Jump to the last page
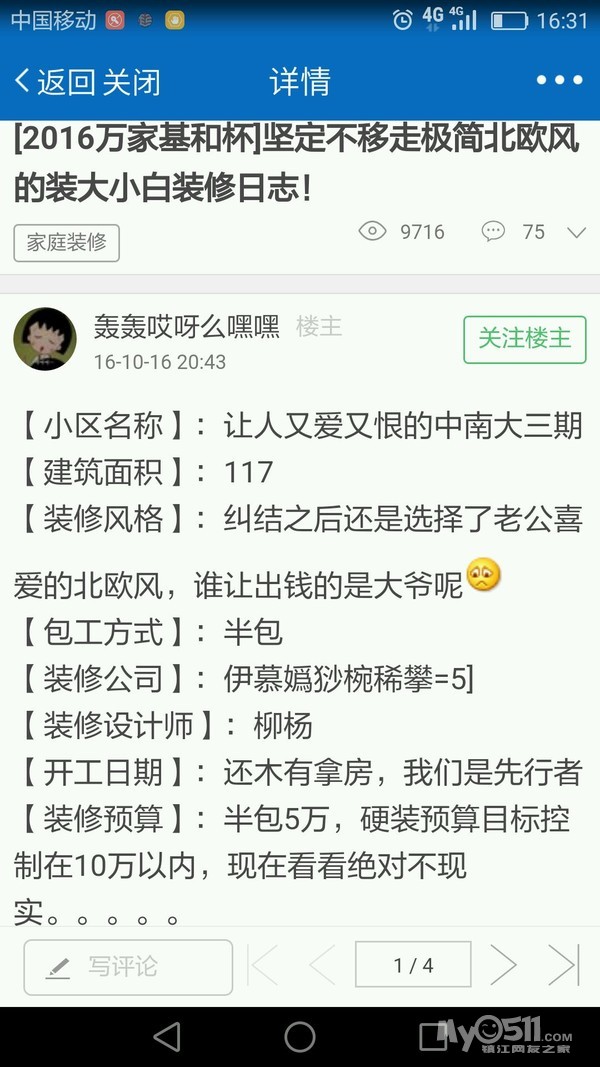Viewport: 600px width, 1067px height. pyautogui.click(x=563, y=965)
